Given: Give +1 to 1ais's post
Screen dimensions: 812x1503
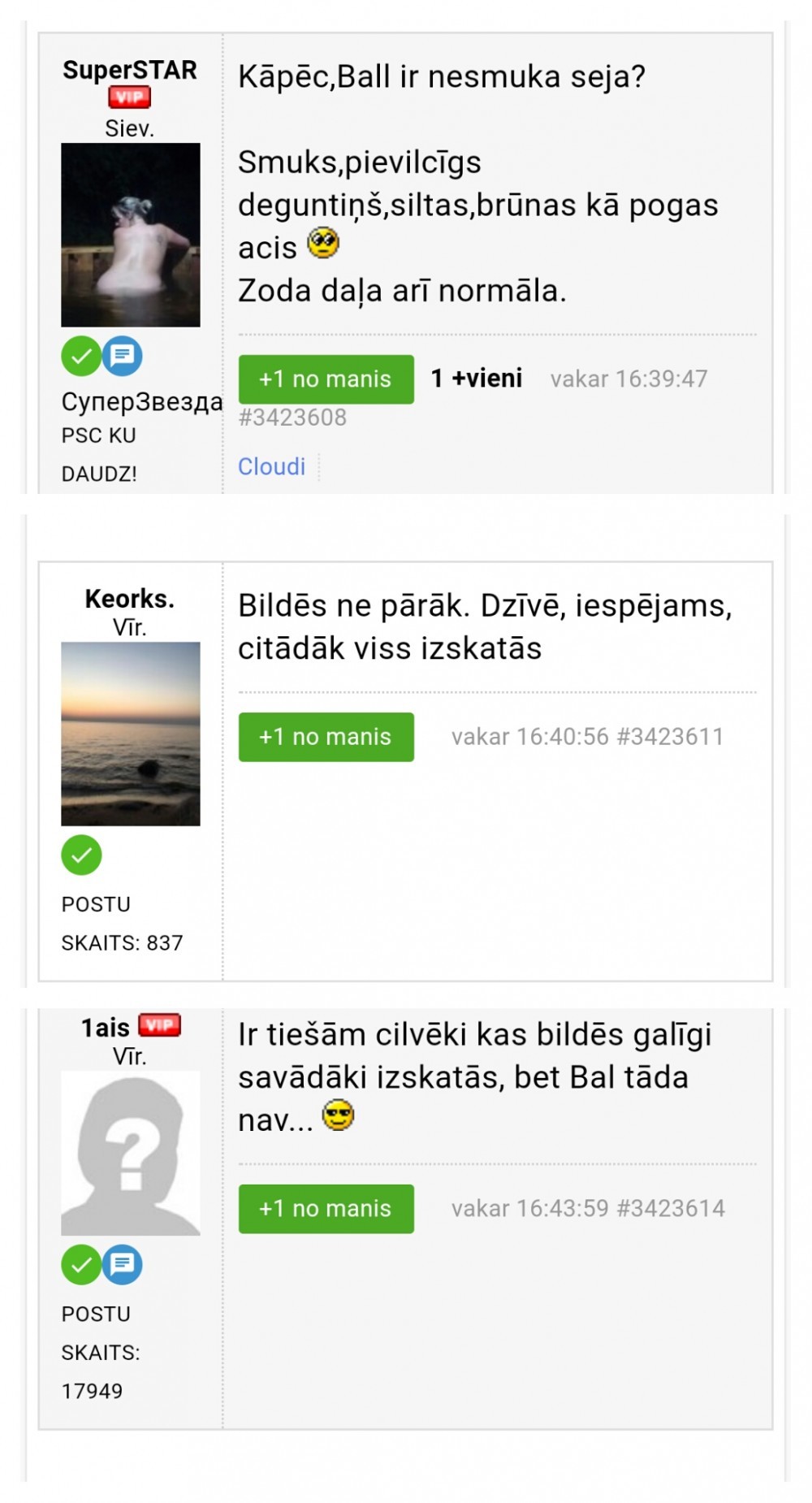Looking at the screenshot, I should [326, 1209].
